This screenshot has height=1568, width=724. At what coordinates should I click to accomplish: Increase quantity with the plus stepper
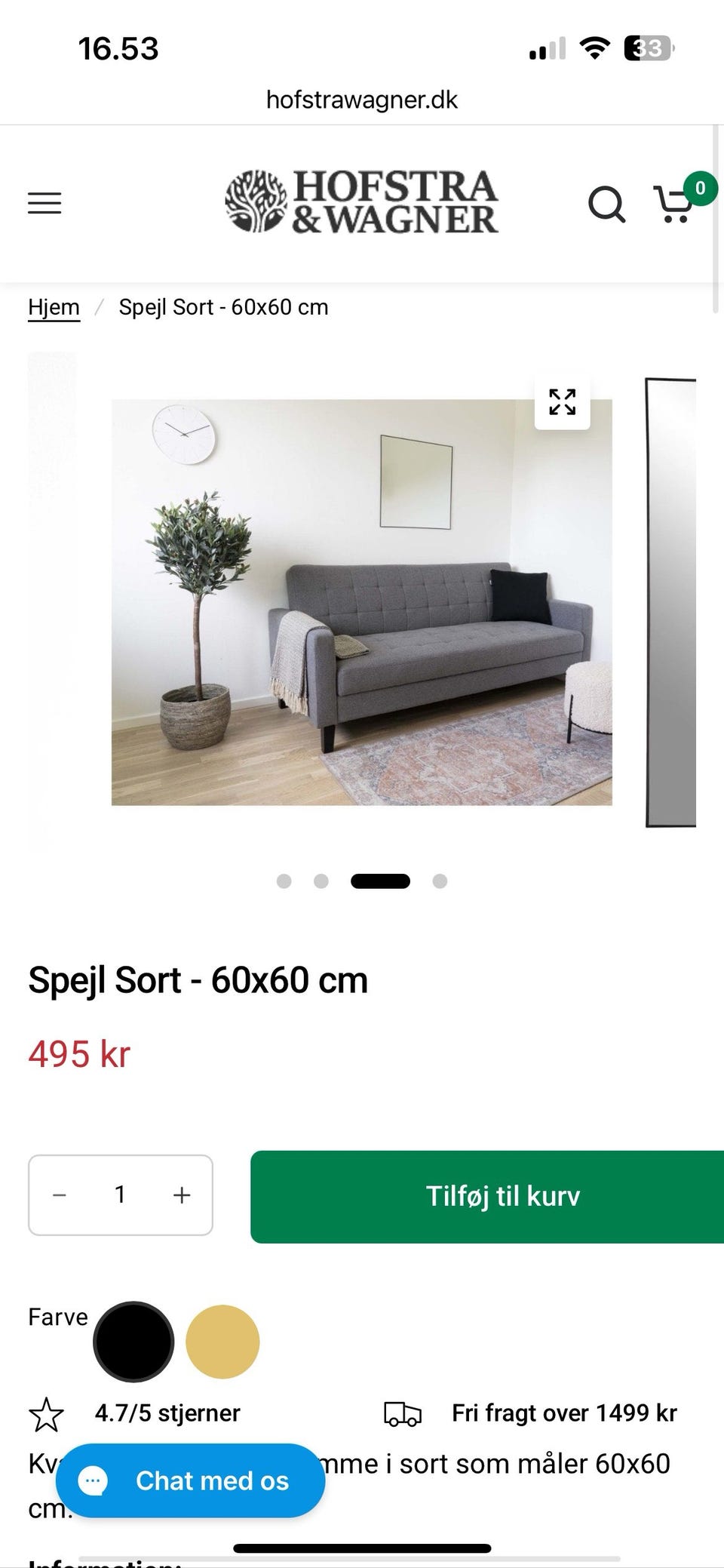[x=181, y=1195]
